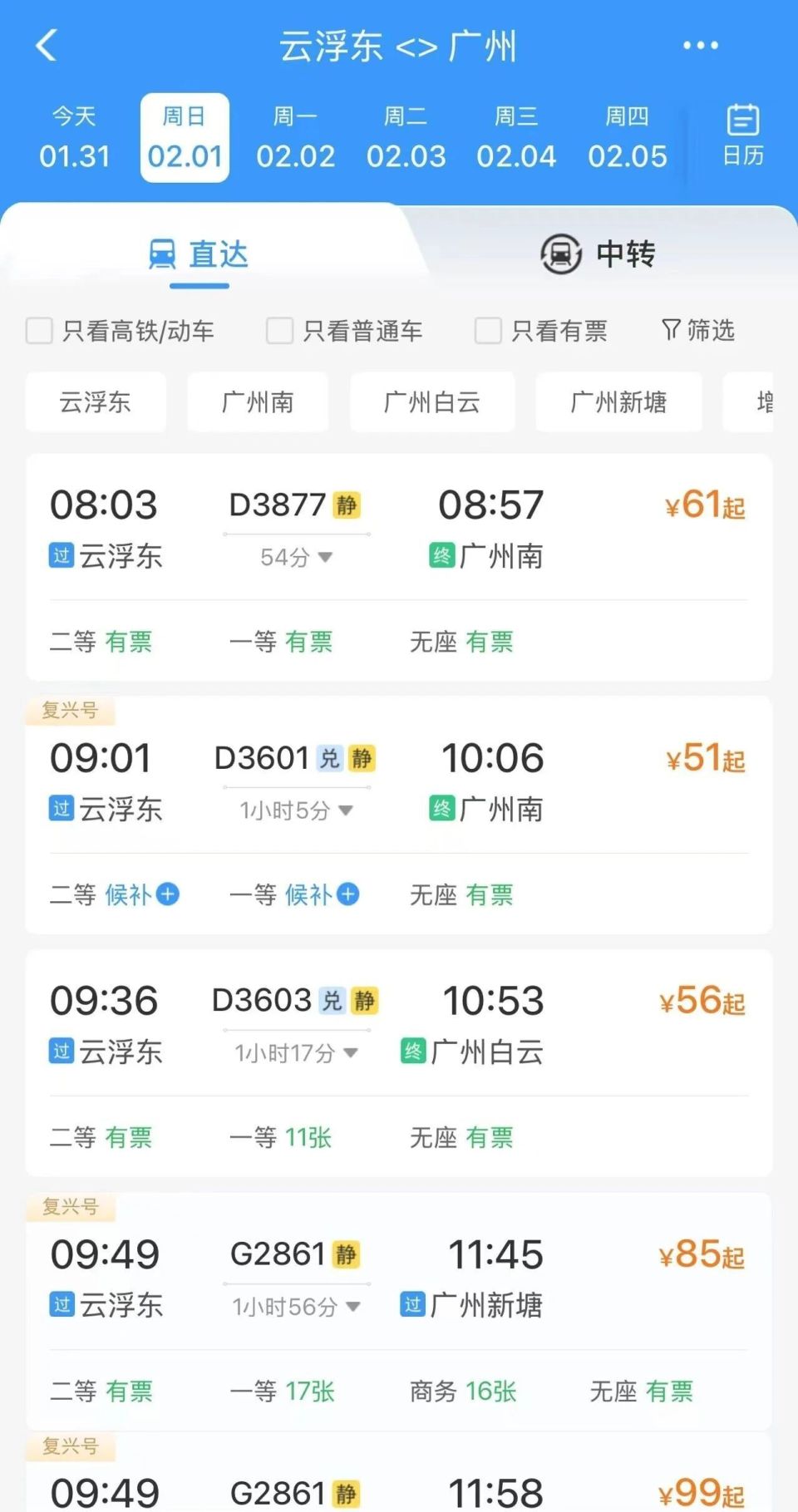Select the 广州南 station filter chip

coord(258,402)
